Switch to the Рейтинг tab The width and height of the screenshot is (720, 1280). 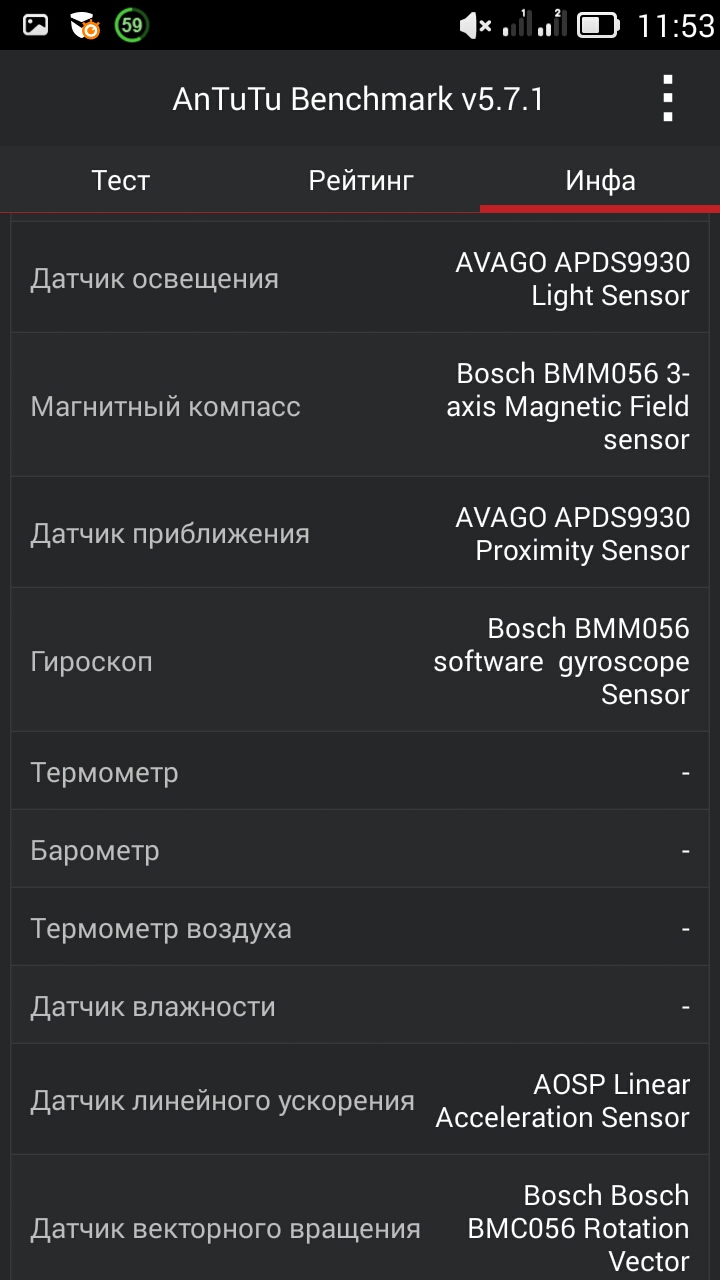click(x=360, y=180)
